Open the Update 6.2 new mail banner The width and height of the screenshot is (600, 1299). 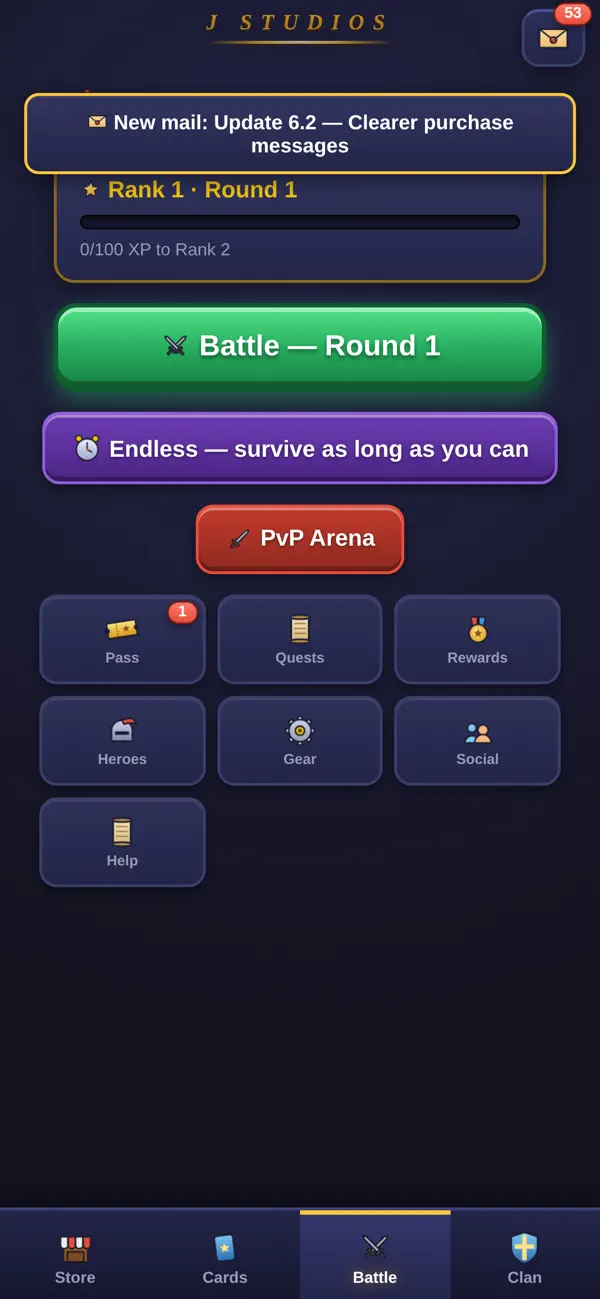300,134
